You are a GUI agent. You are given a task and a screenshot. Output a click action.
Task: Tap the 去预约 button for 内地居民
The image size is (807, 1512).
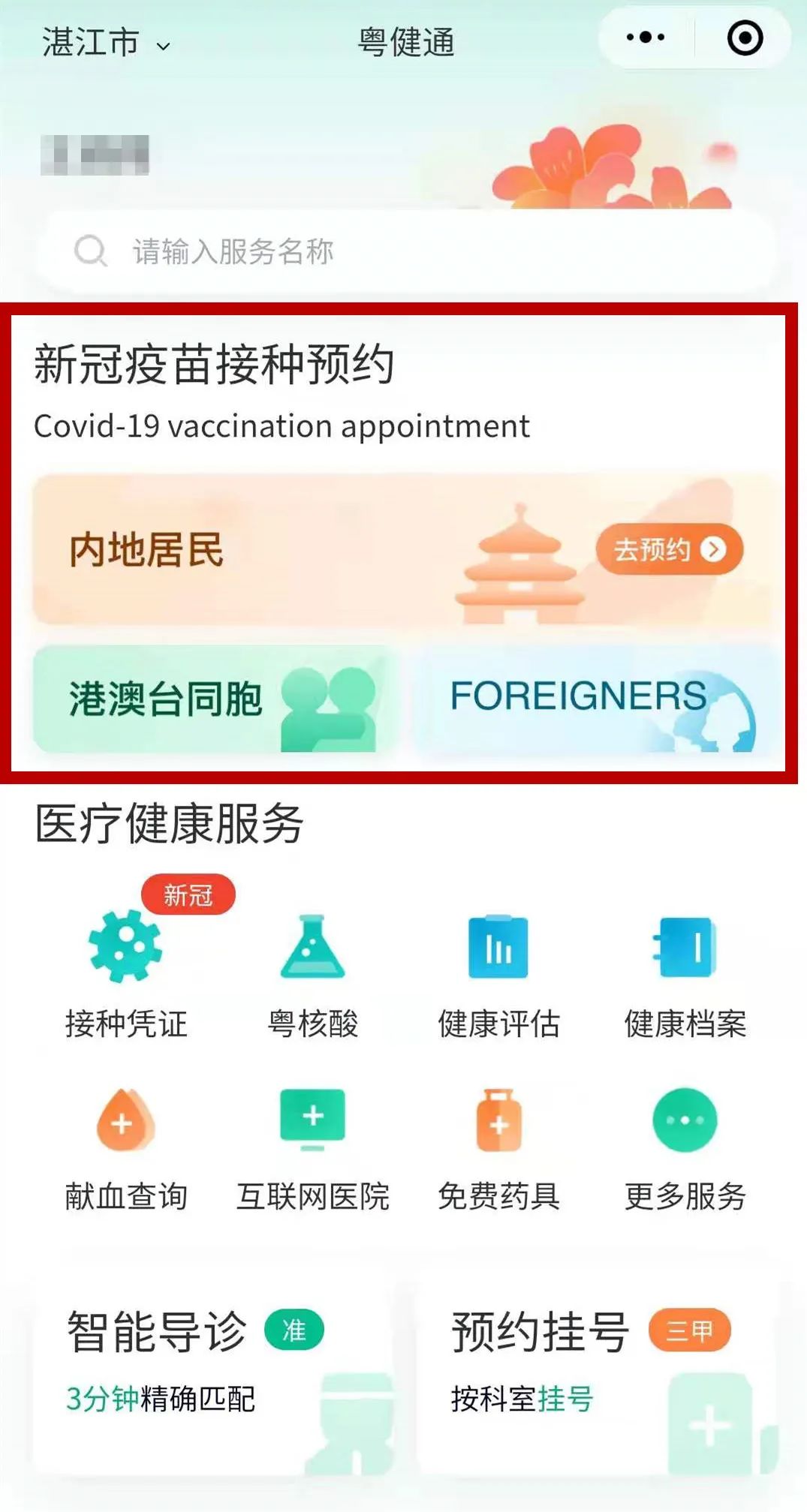point(669,549)
